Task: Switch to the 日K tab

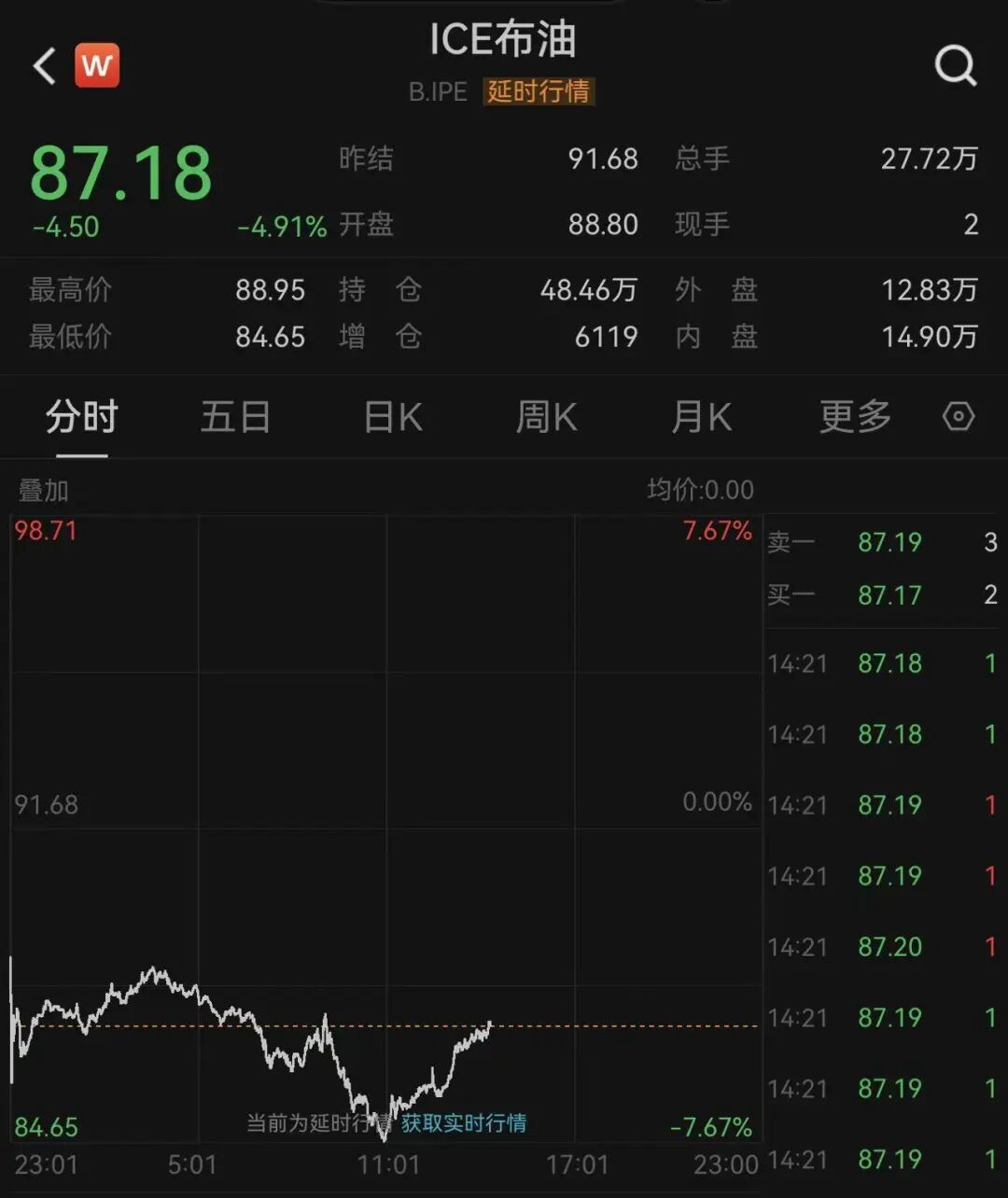Action: click(393, 417)
